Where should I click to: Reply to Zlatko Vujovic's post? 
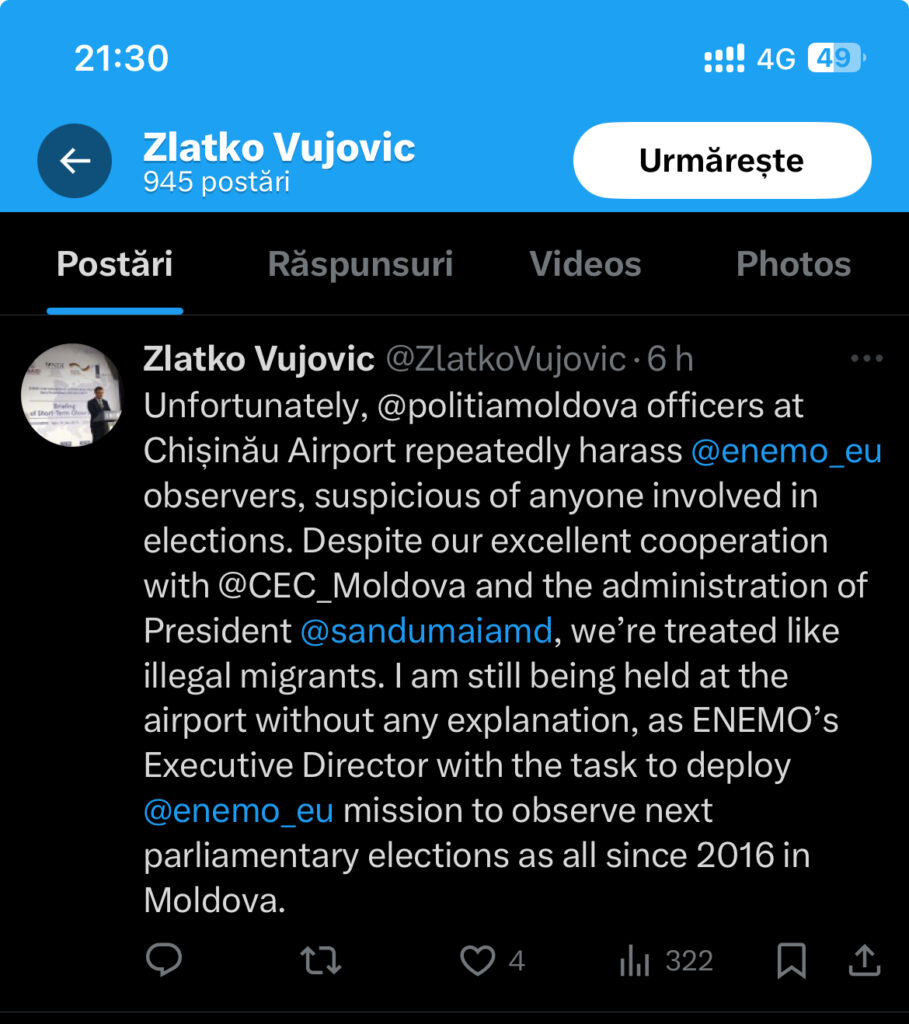point(164,961)
